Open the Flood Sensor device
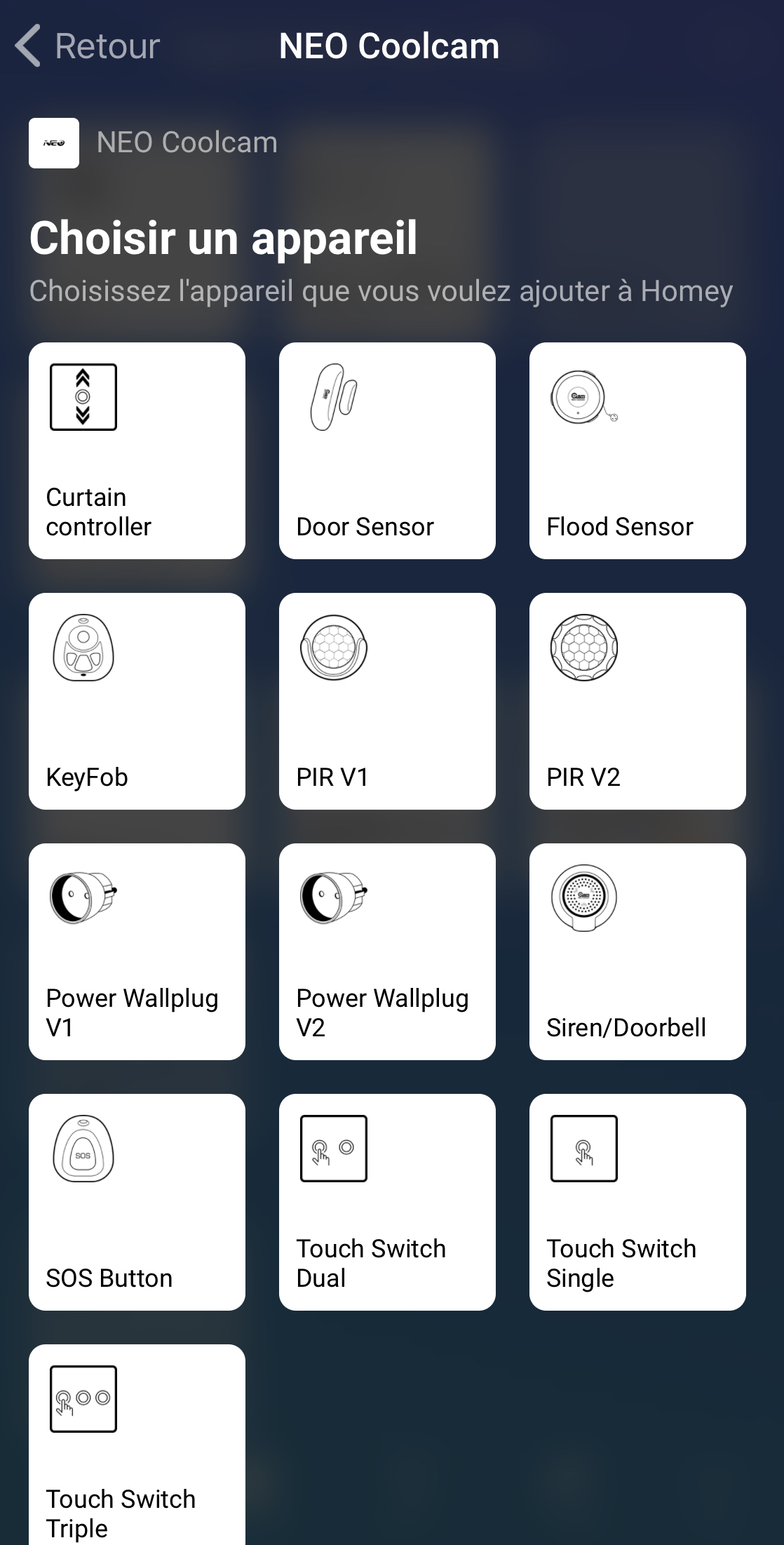 (637, 450)
